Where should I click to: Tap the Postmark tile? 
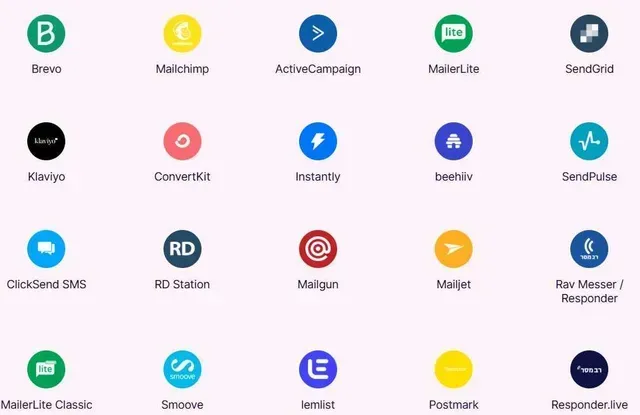point(453,369)
